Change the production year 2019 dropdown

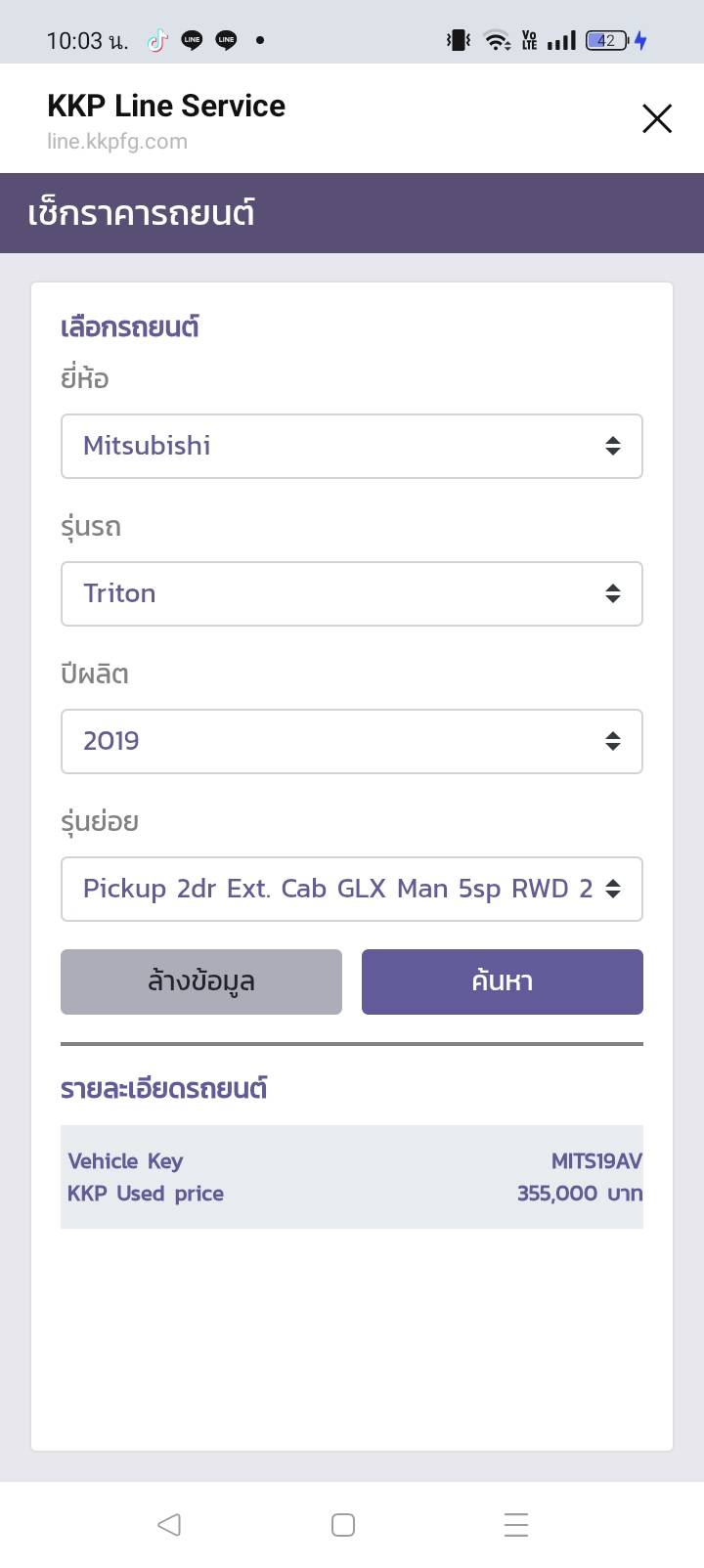351,741
